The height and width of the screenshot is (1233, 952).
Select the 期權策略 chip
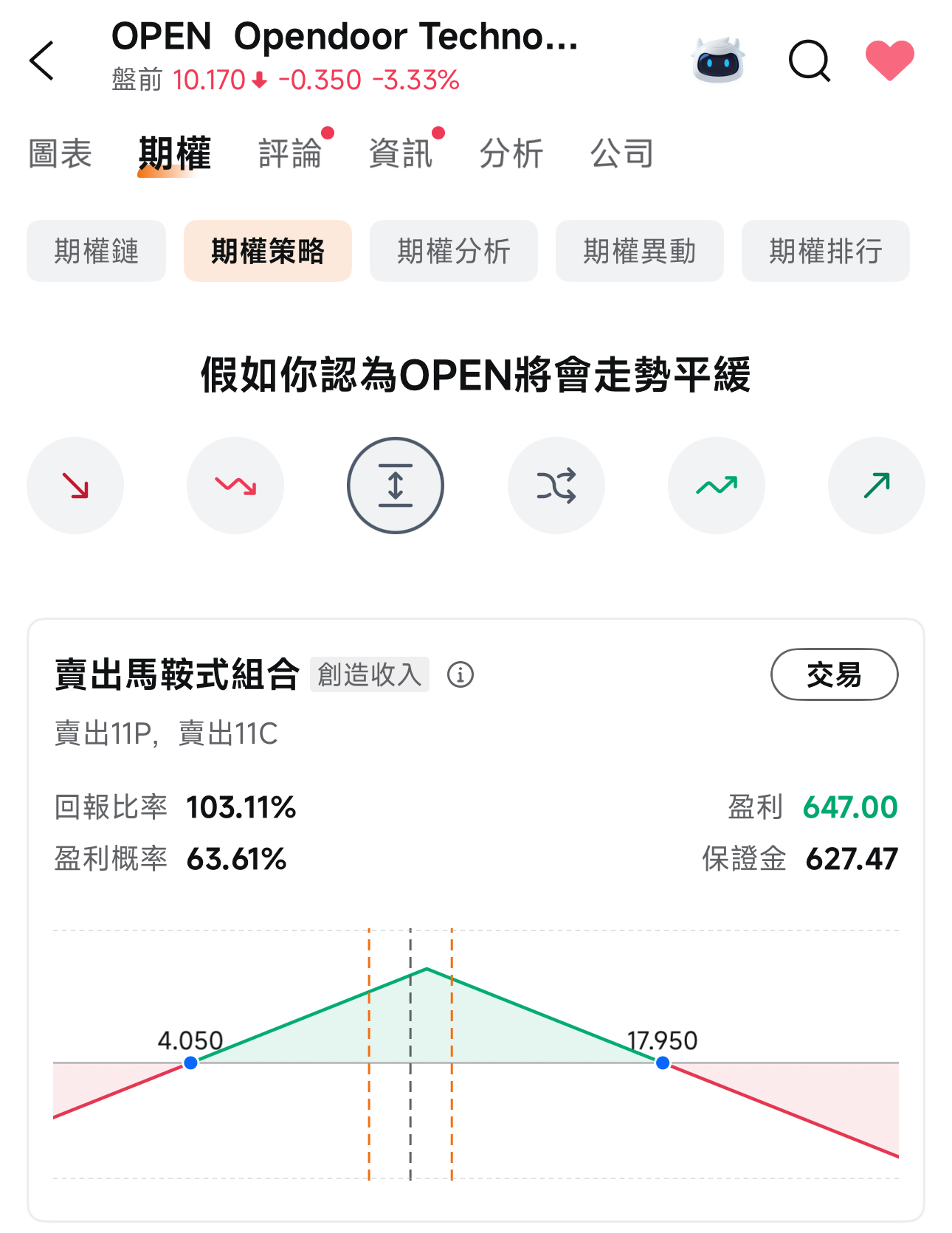tap(268, 251)
